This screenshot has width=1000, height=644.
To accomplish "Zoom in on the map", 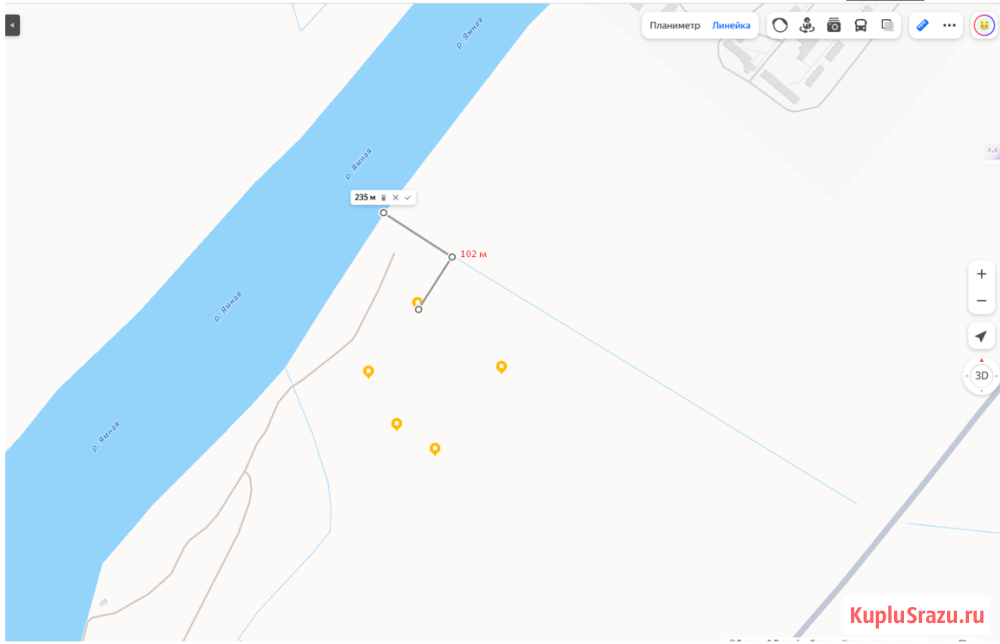I will point(981,274).
